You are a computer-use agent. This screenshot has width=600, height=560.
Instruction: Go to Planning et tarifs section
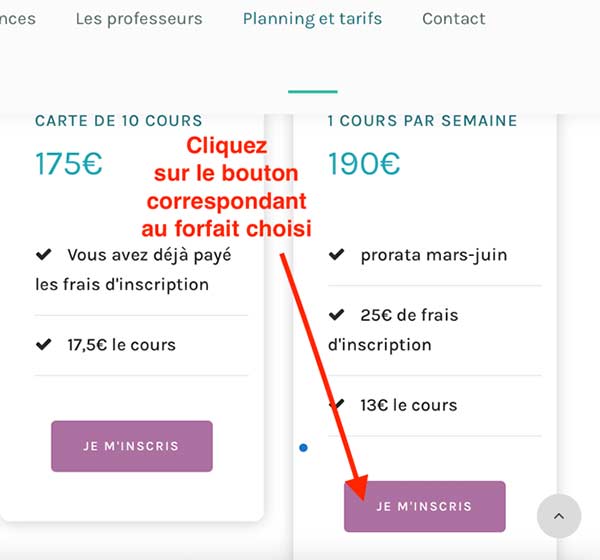pos(312,19)
